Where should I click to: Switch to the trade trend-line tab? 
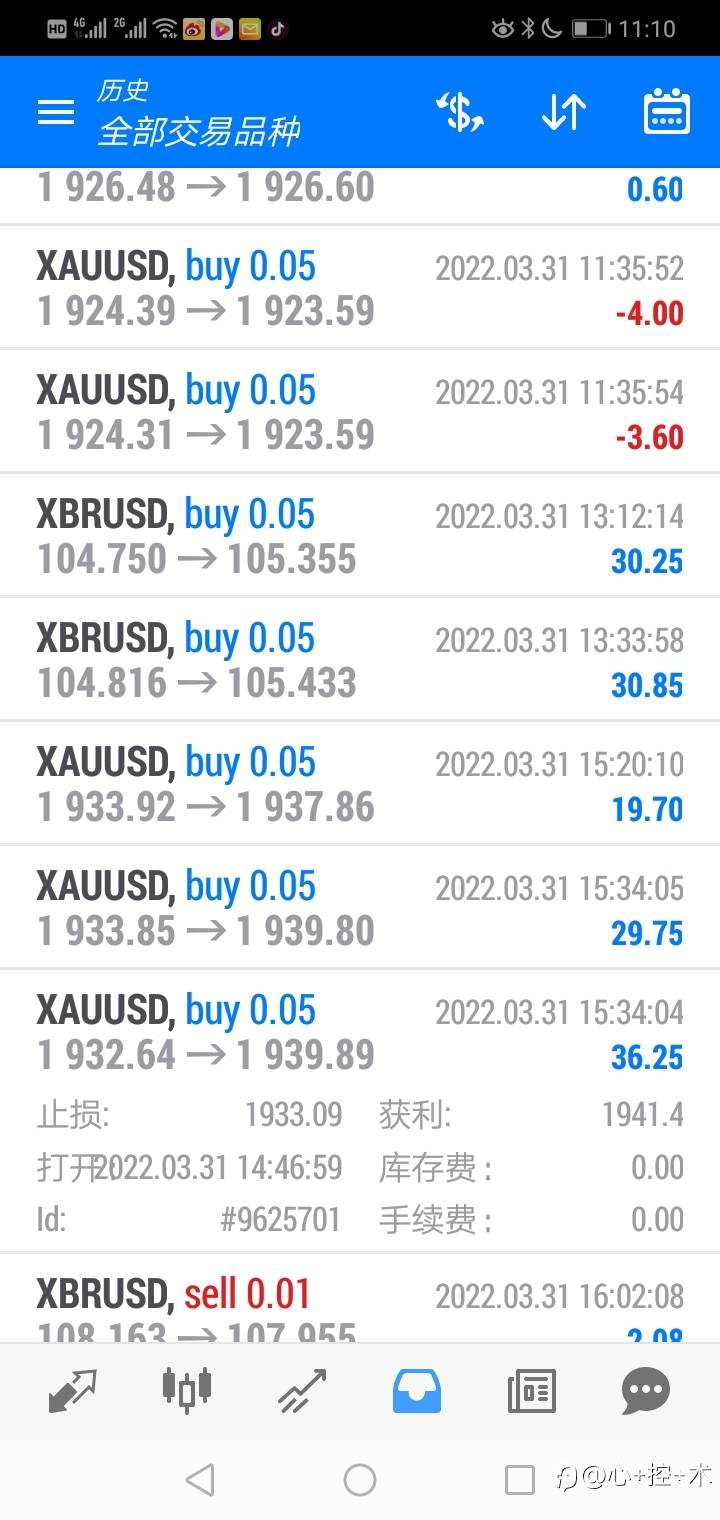tap(302, 1390)
